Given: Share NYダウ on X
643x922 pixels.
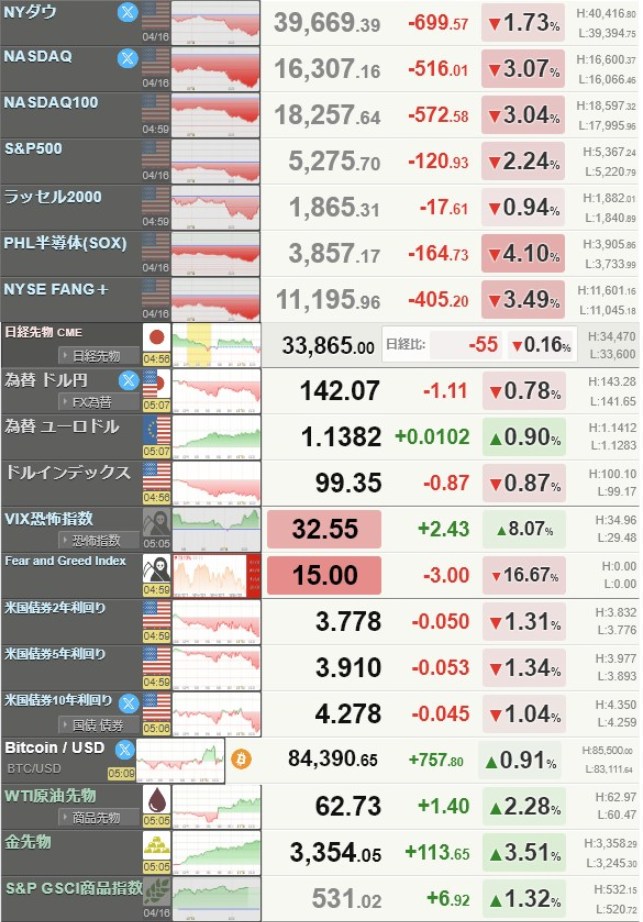Looking at the screenshot, I should 127,12.
